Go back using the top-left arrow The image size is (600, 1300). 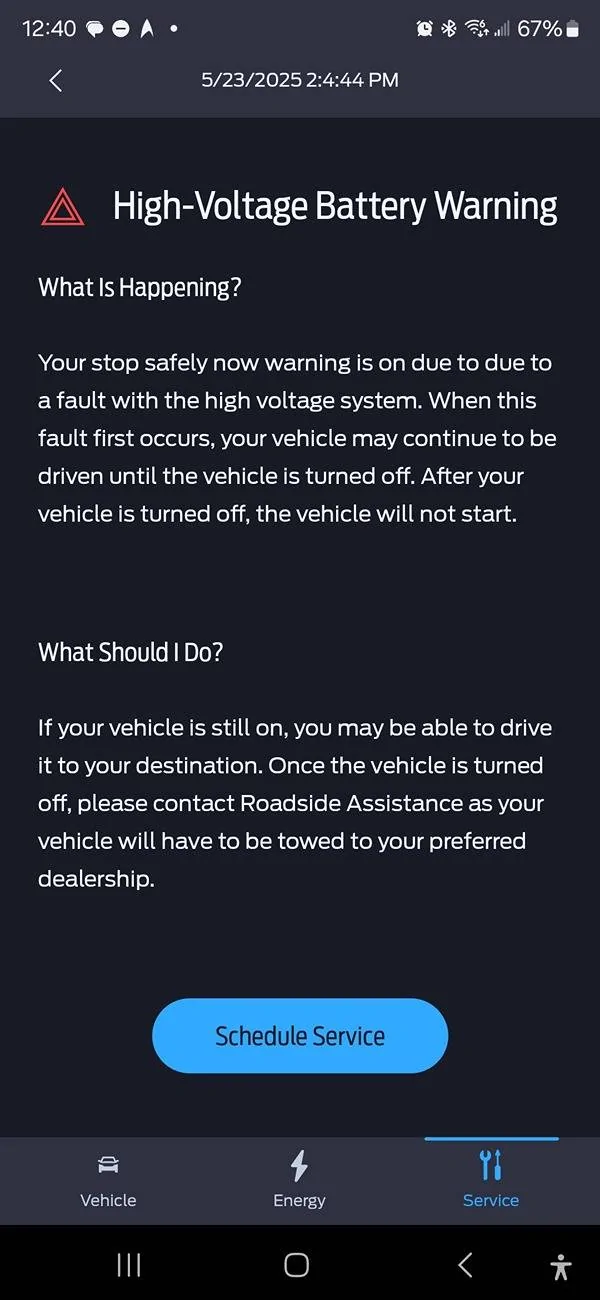coord(56,81)
